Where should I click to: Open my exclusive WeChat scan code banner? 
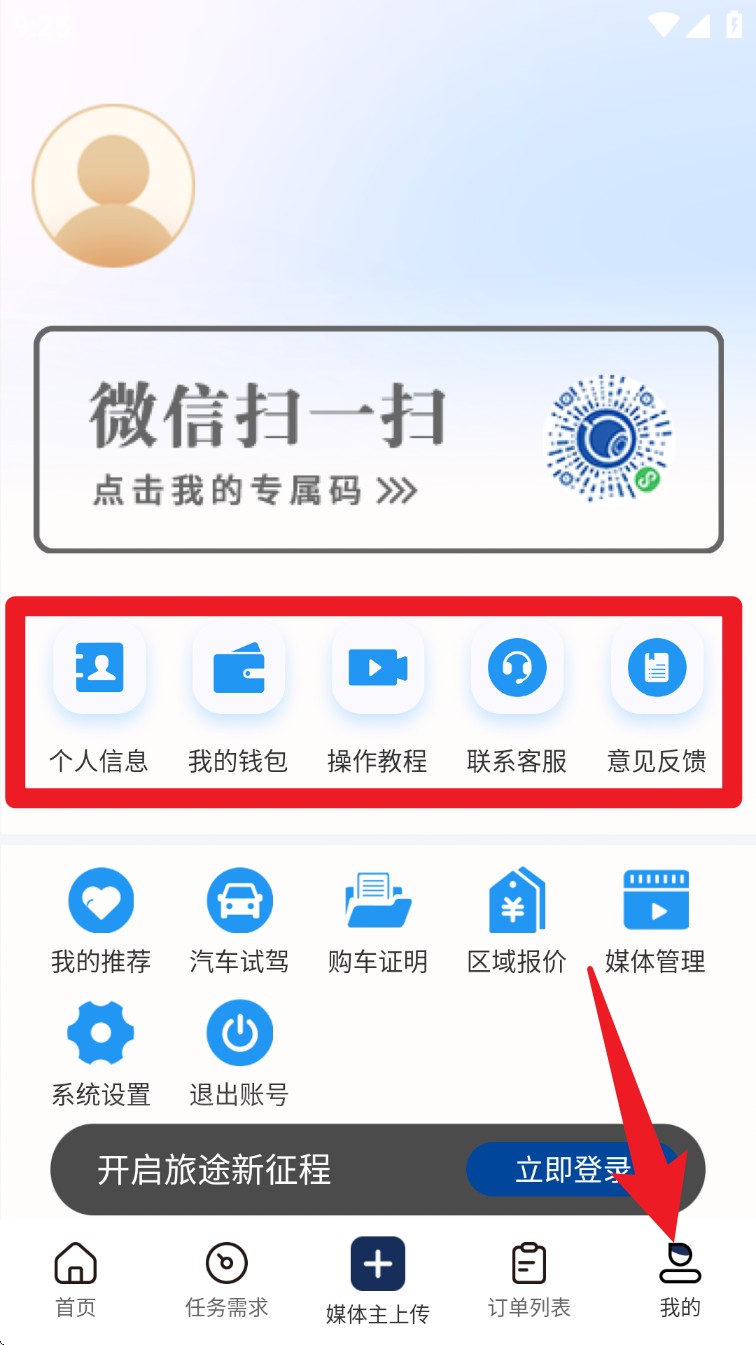pos(378,440)
